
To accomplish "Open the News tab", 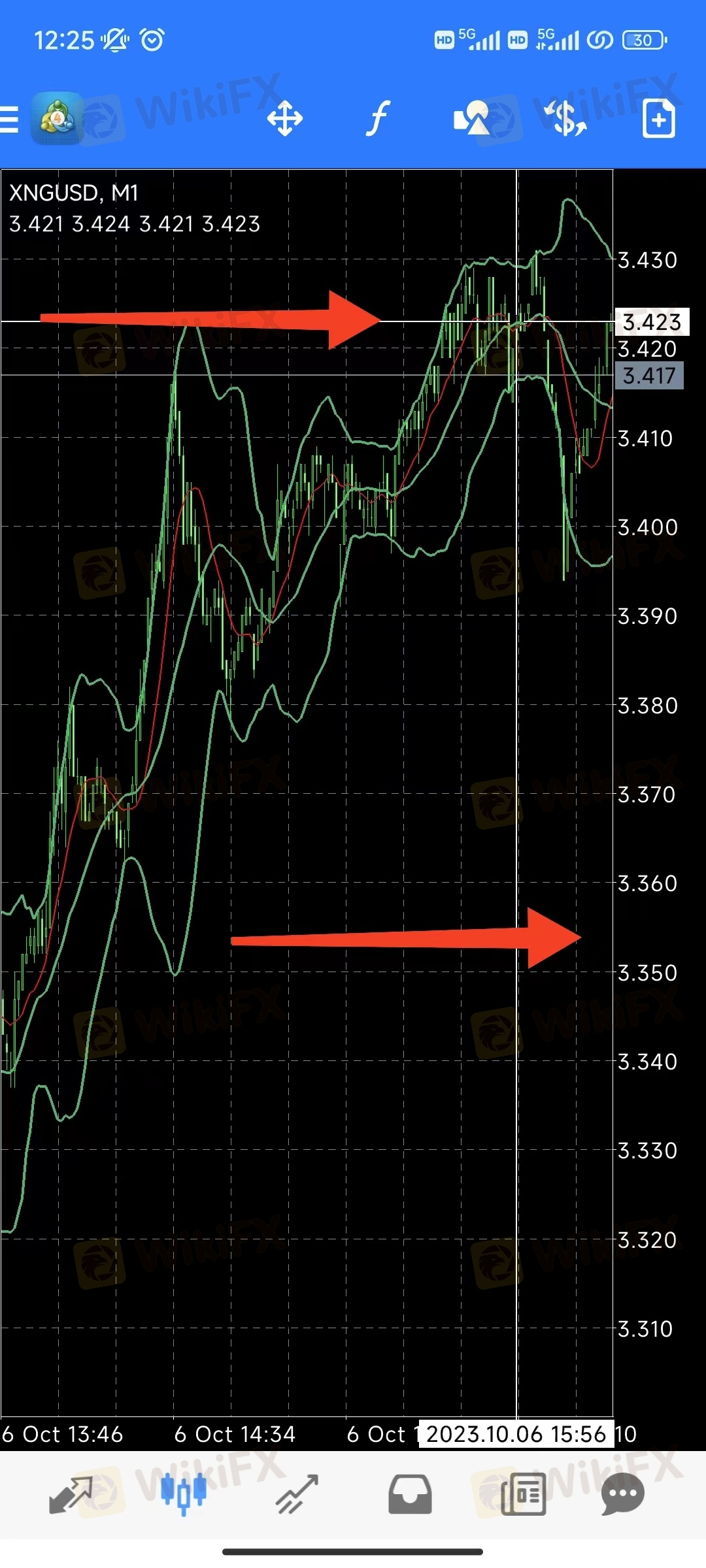I will pyautogui.click(x=523, y=1494).
